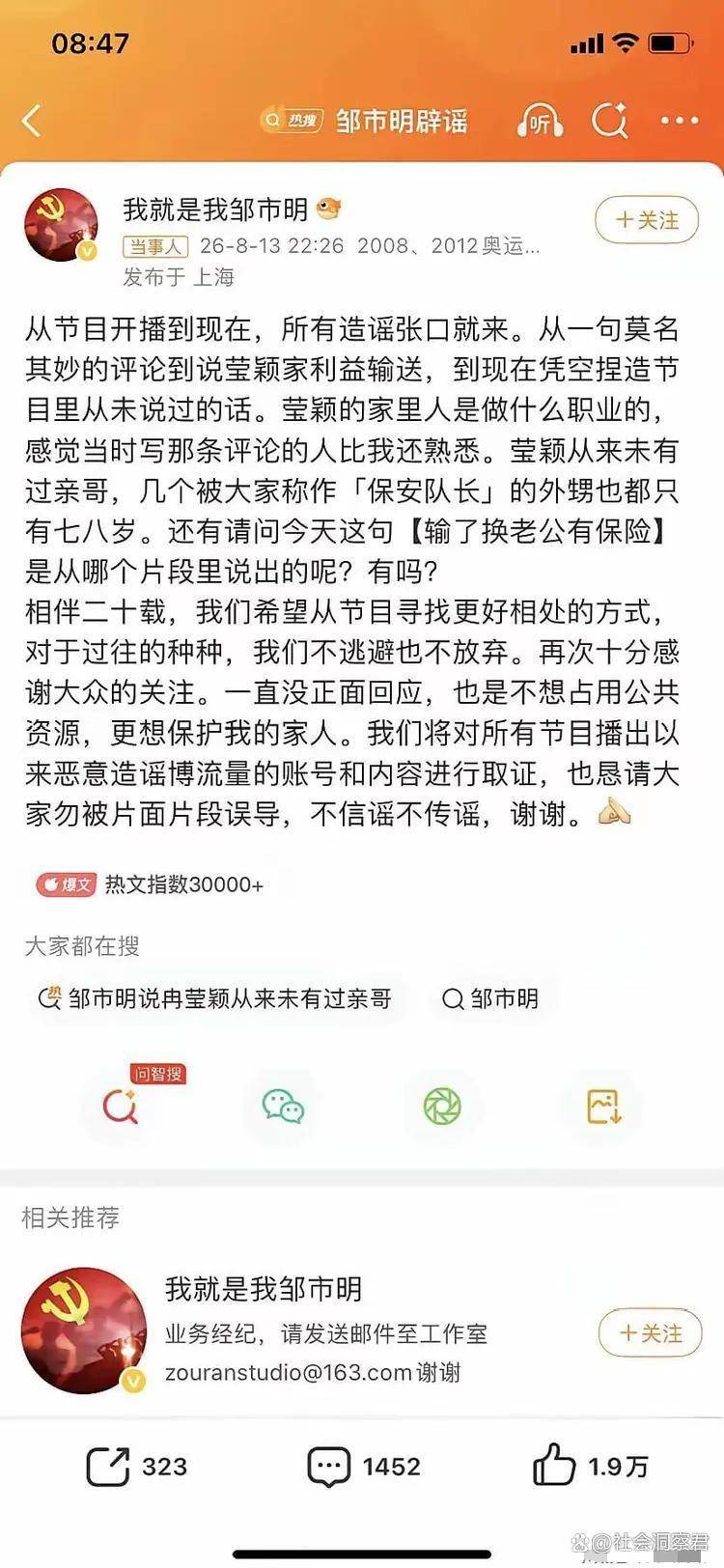Screen dimensions: 724x1568
Task: Go back using the top-left arrow
Action: pyautogui.click(x=33, y=121)
